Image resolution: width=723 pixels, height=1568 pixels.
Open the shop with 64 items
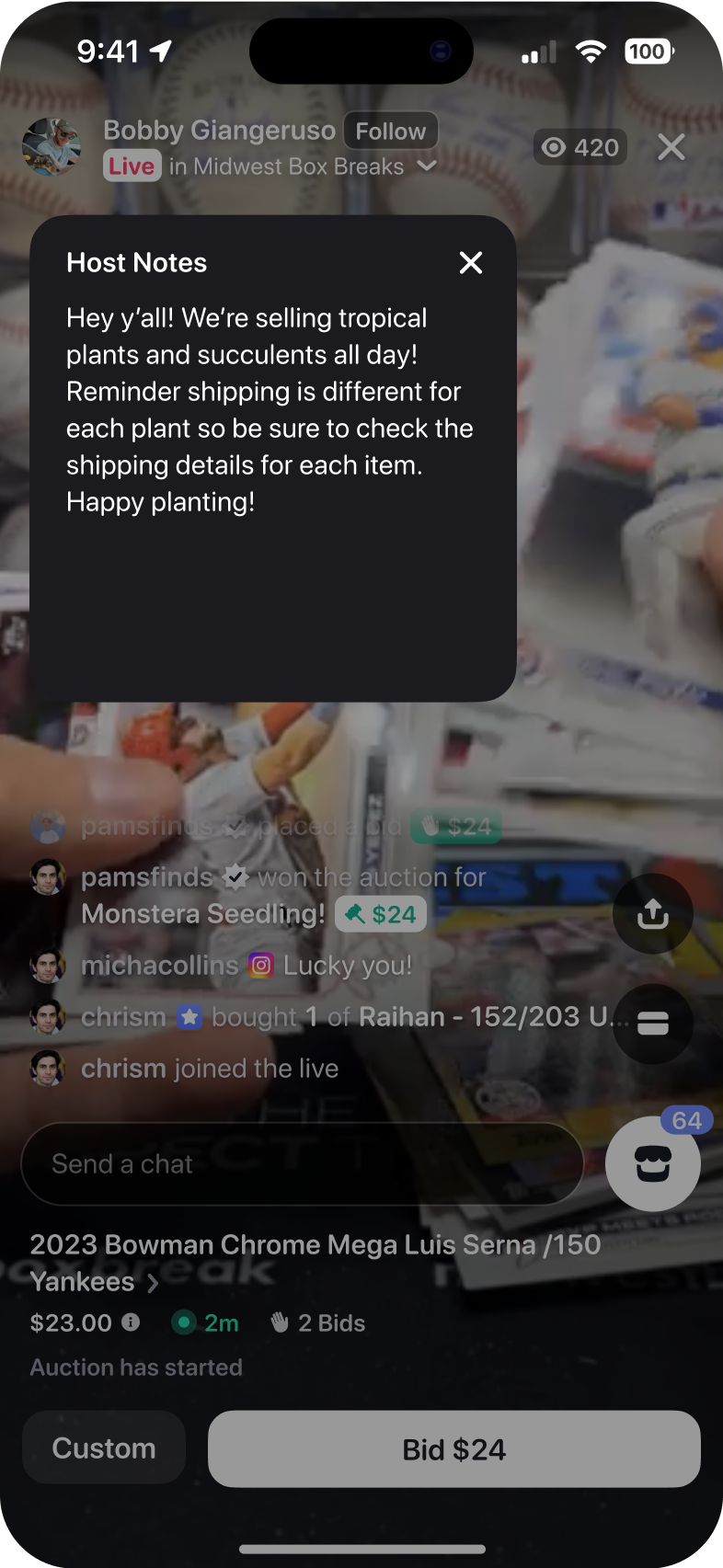coord(653,1163)
